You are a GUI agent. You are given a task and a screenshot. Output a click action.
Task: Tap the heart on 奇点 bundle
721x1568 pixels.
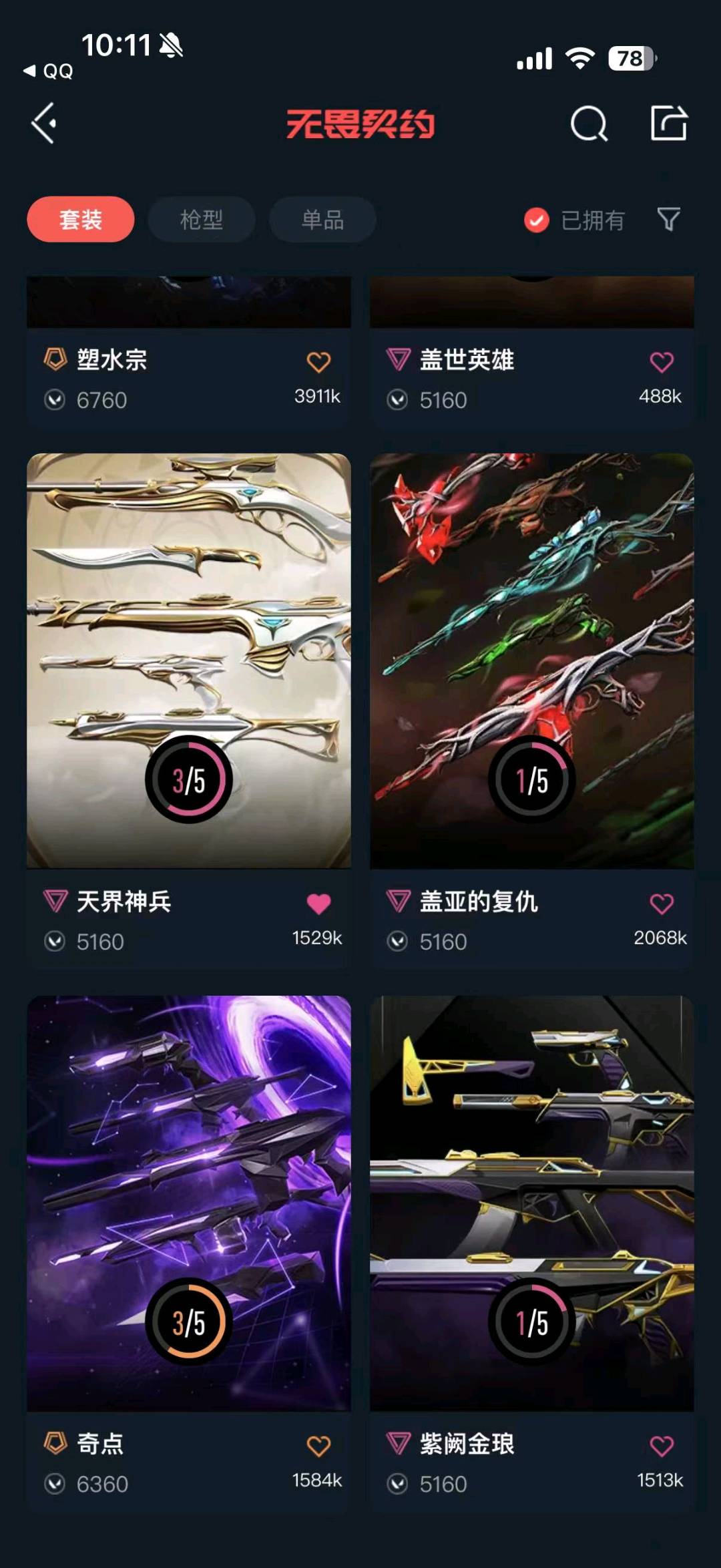click(x=318, y=1446)
